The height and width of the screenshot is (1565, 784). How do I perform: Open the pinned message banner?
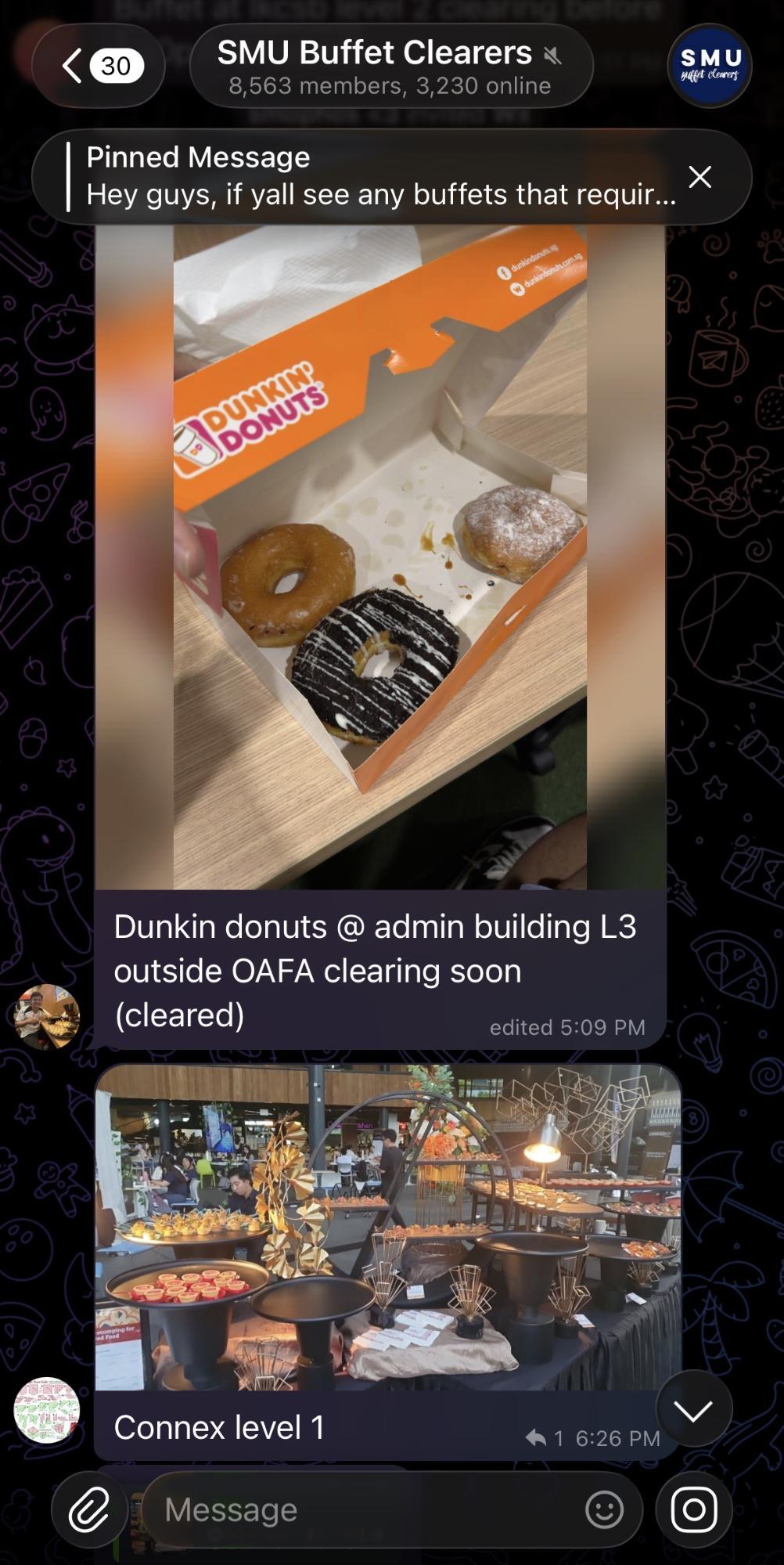pyautogui.click(x=376, y=177)
